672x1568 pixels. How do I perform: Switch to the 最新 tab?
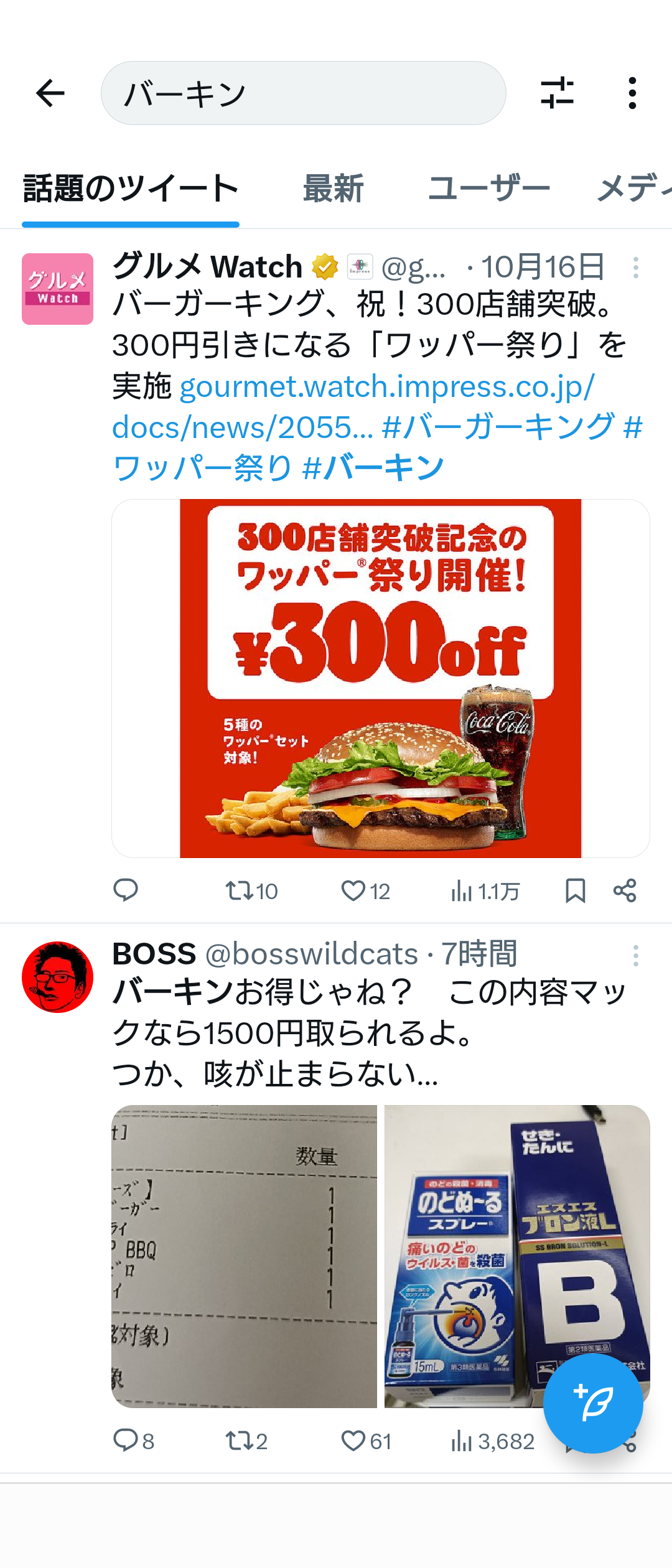[333, 189]
